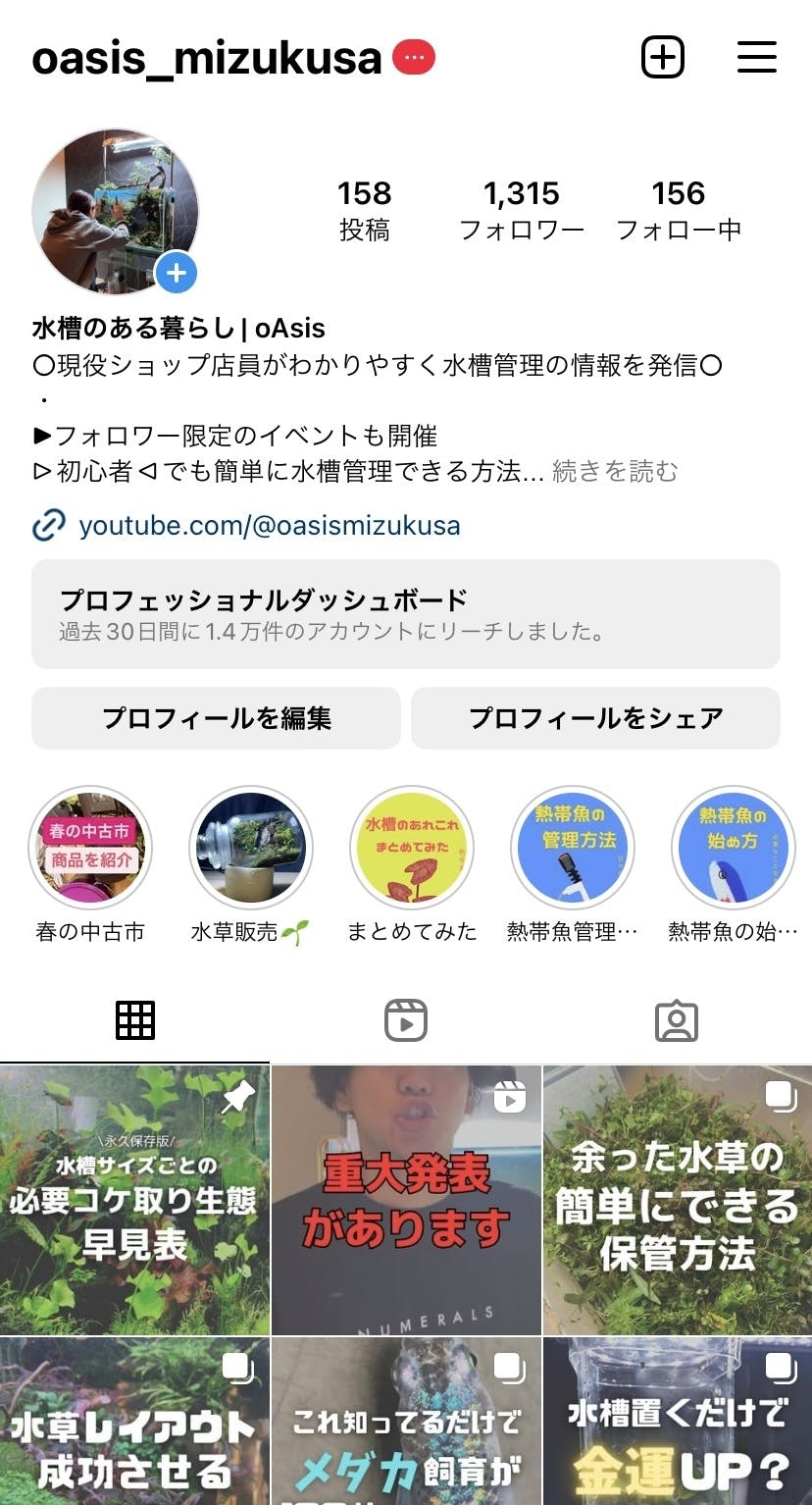Open the 重大発表があります reel
Screen dimensions: 812x1505
[405, 1201]
